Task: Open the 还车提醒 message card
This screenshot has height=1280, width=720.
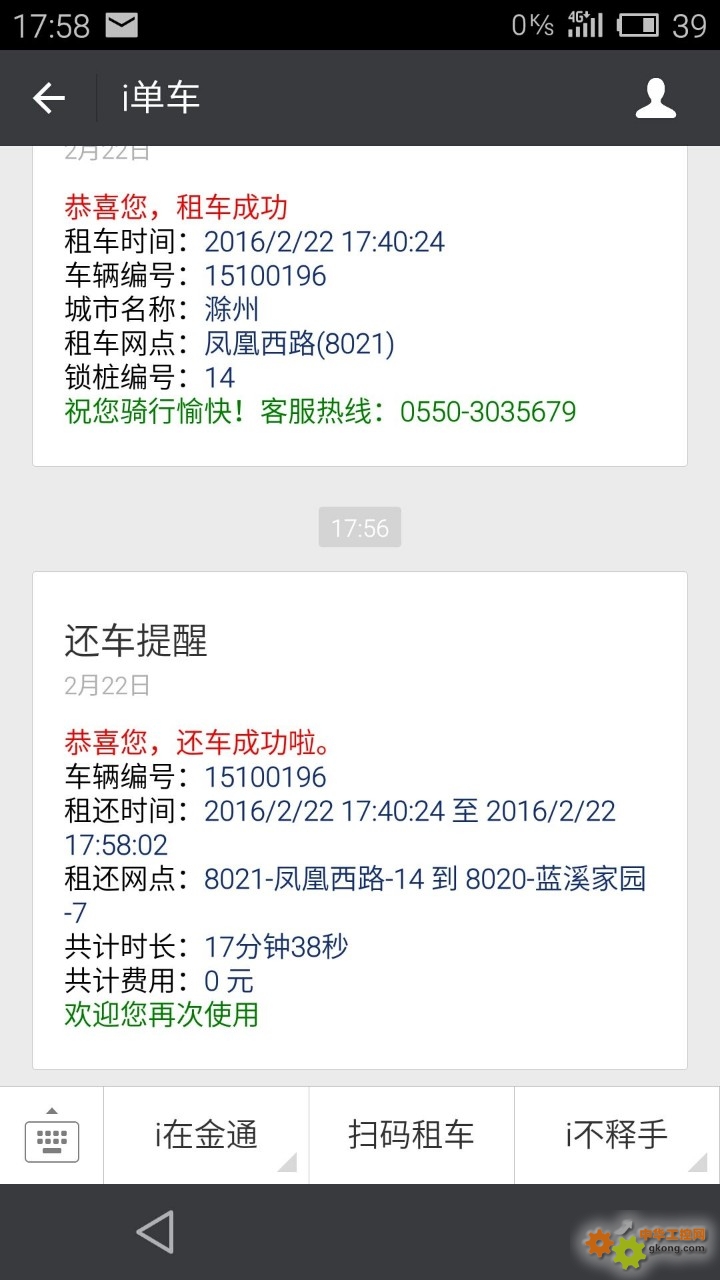Action: tap(360, 821)
